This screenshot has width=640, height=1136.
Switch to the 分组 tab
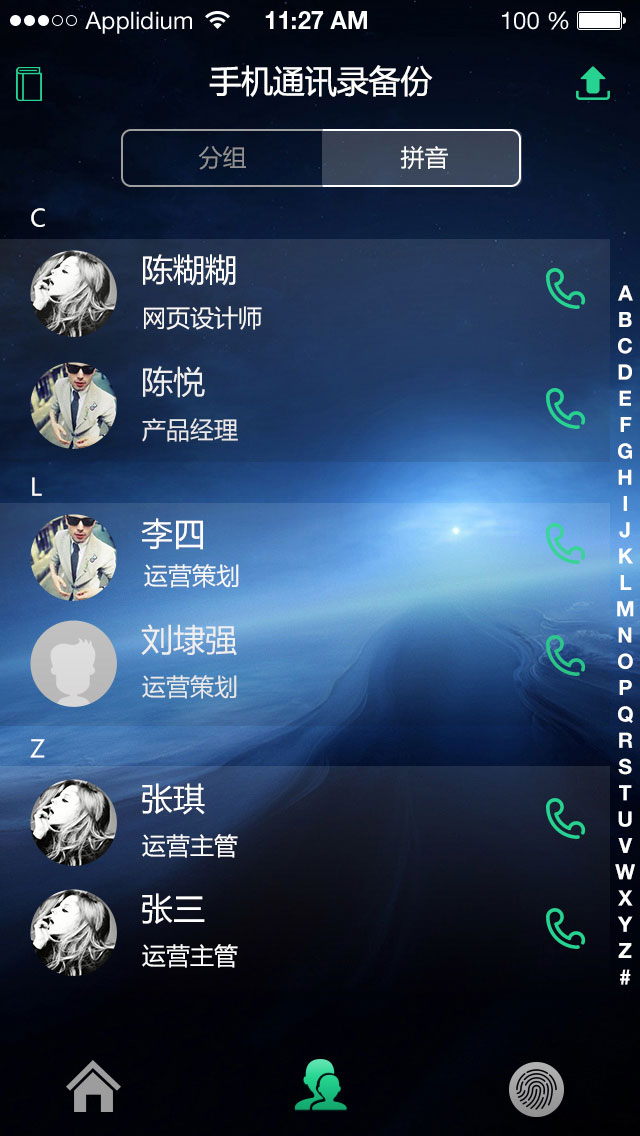tap(222, 158)
